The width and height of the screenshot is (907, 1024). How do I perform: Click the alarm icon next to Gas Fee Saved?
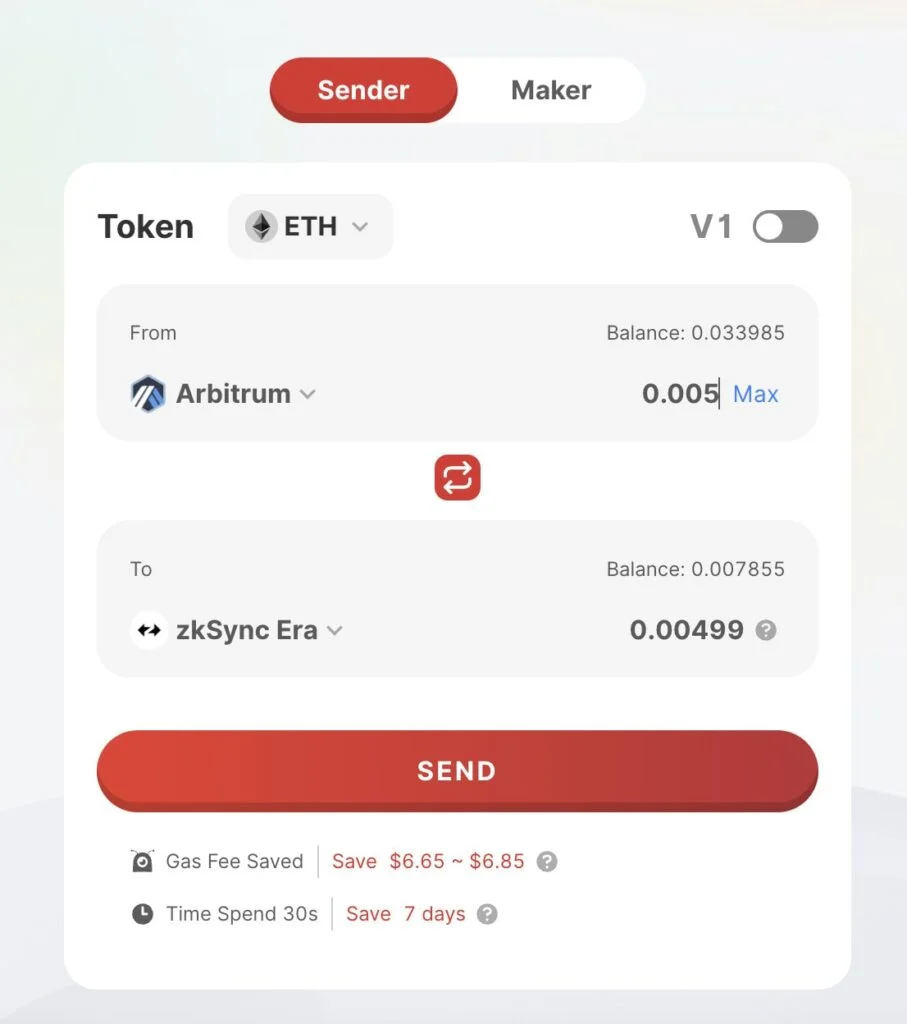tap(144, 861)
